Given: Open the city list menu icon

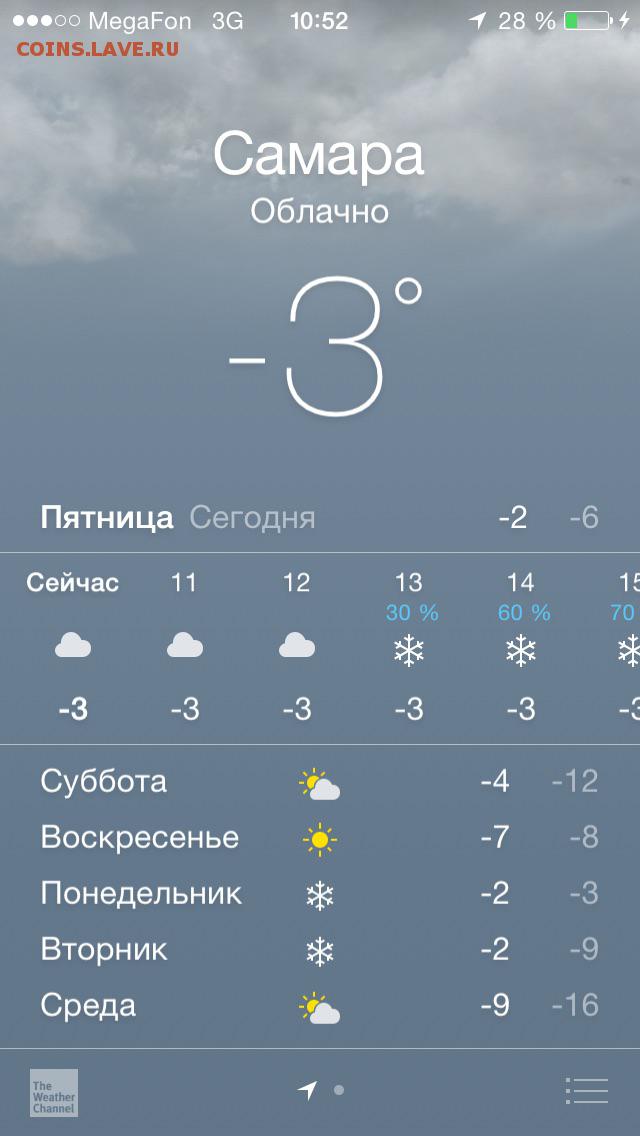Looking at the screenshot, I should tap(586, 1090).
